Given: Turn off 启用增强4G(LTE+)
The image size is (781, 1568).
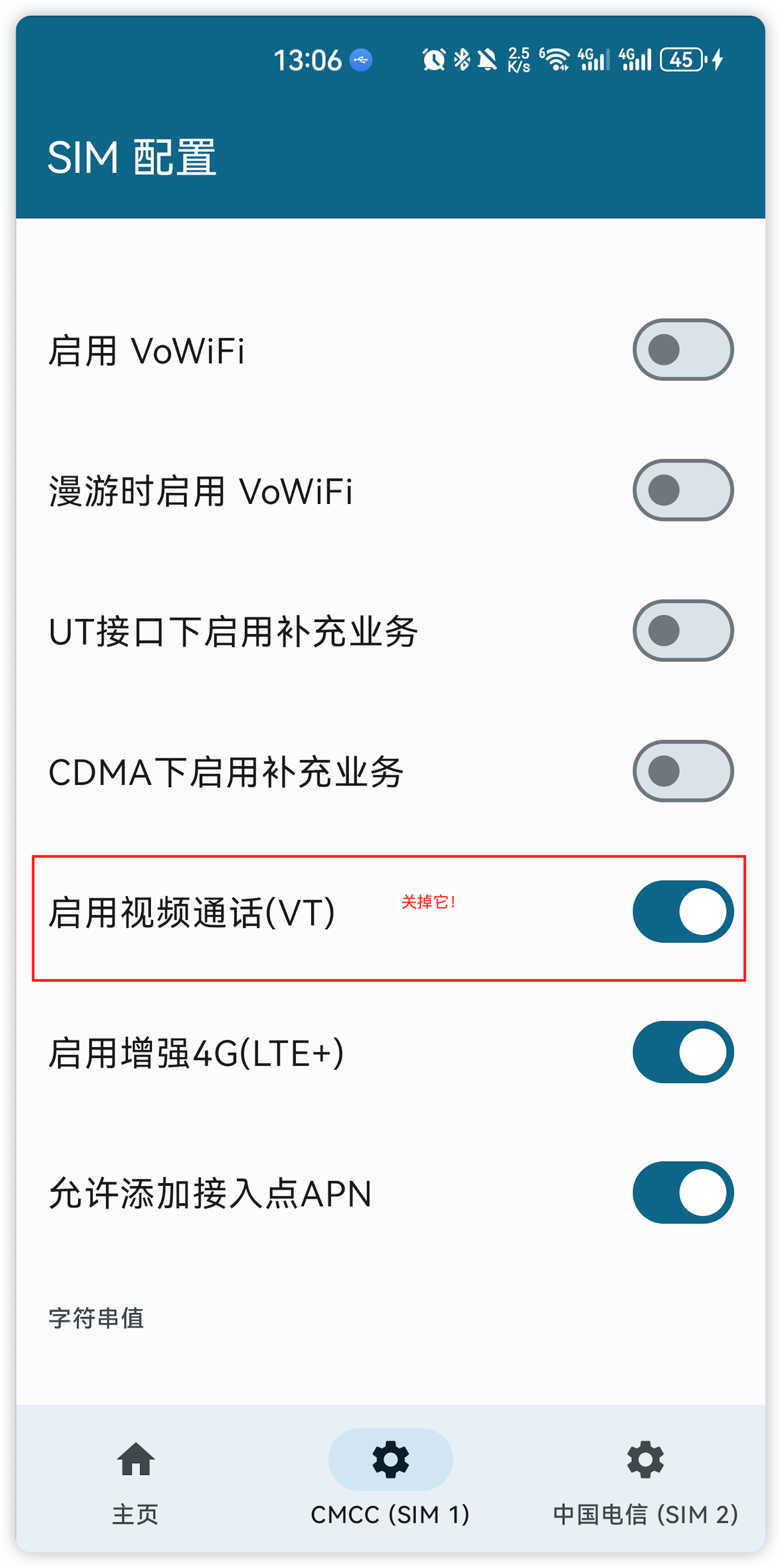Looking at the screenshot, I should 682,1052.
